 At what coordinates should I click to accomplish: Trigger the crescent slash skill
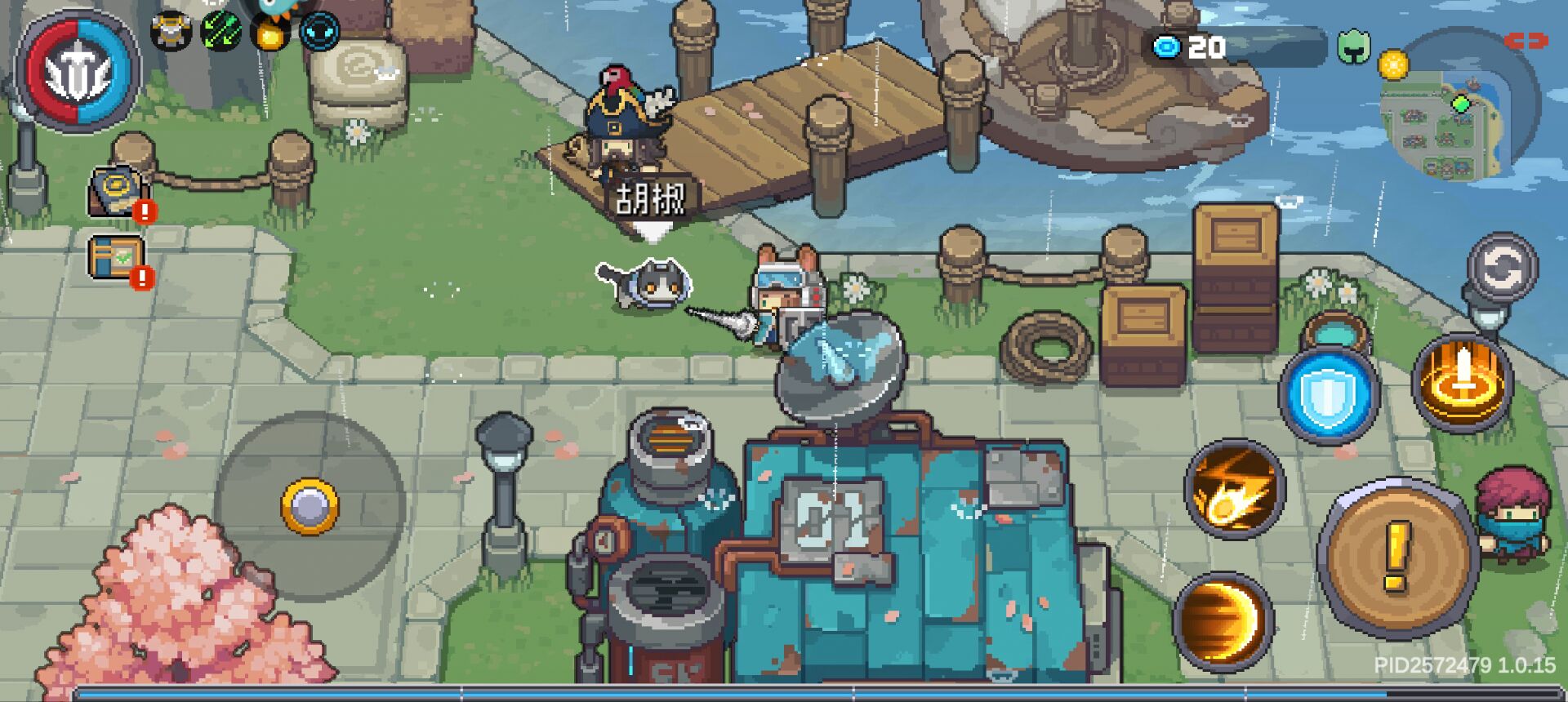pos(1223,621)
